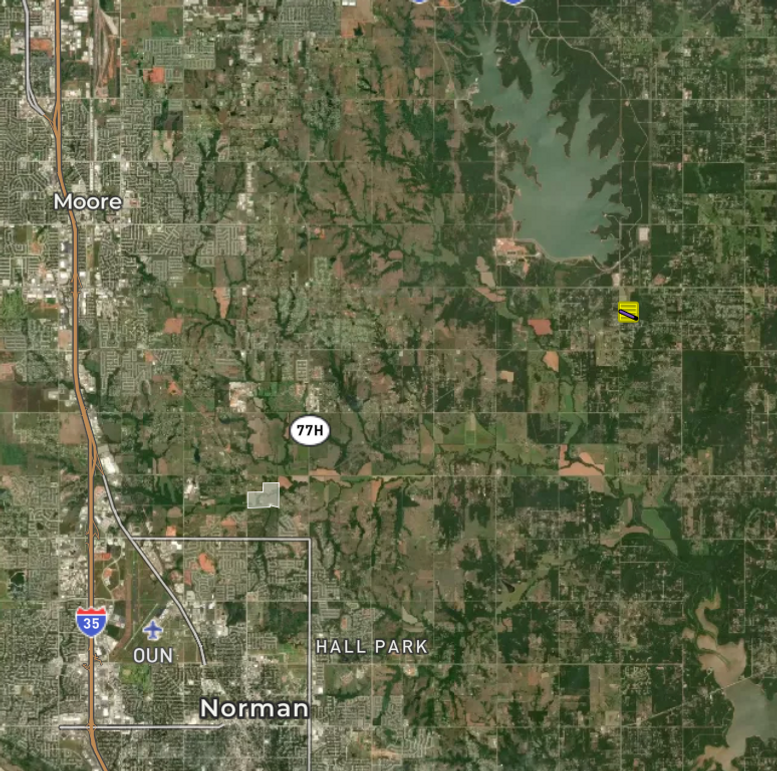This screenshot has height=771, width=777.
Task: Select the OUN airport map pin
Action: (x=153, y=631)
